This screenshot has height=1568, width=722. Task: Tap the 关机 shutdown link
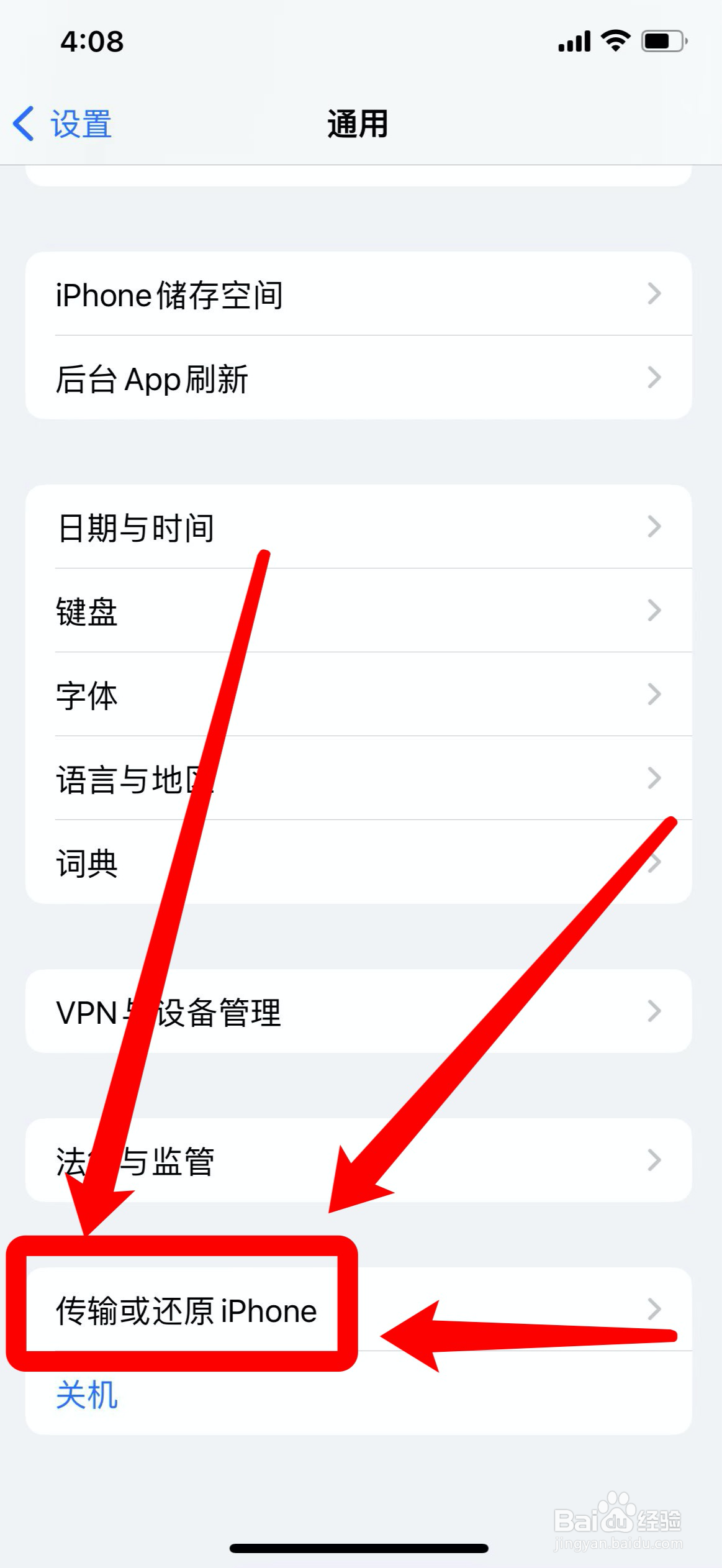click(87, 1395)
